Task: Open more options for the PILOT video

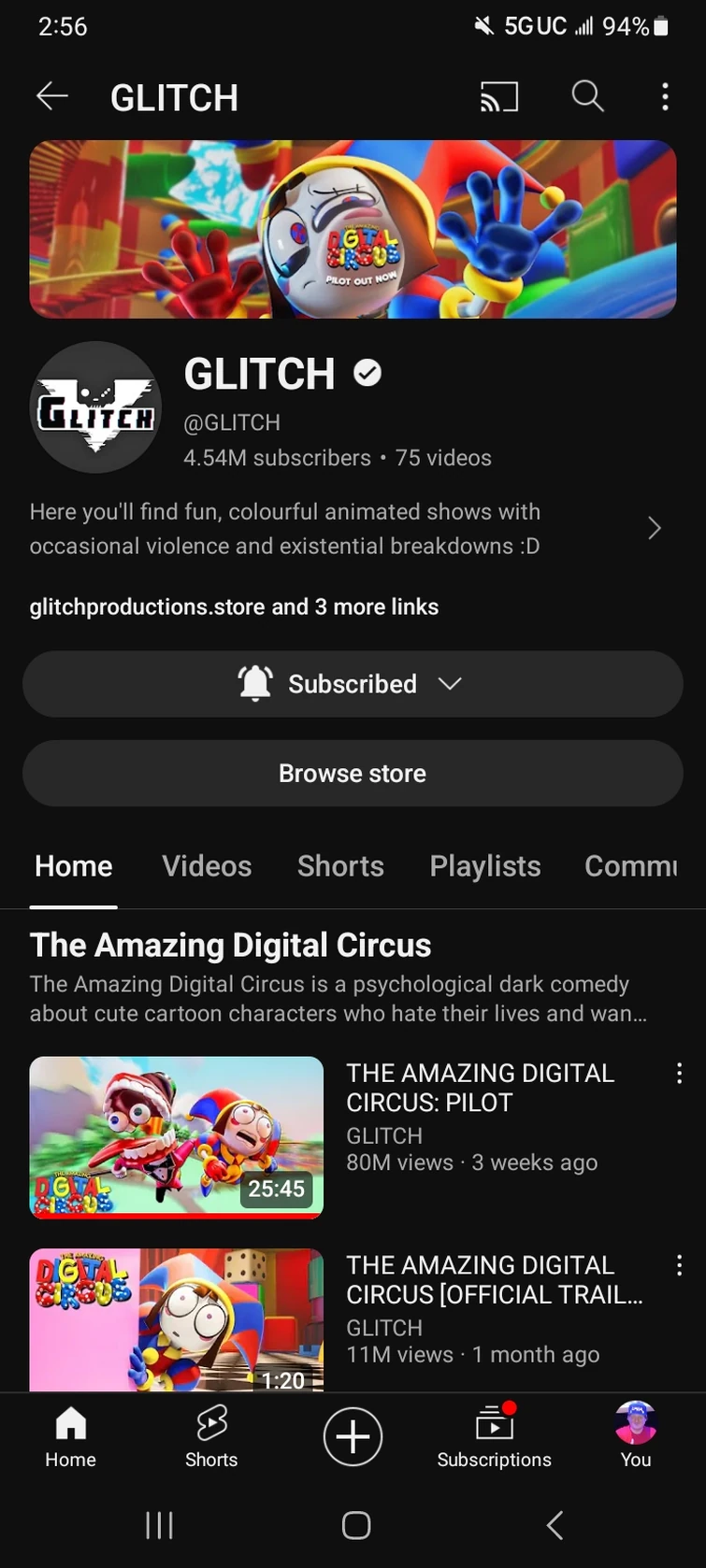Action: tap(679, 1074)
